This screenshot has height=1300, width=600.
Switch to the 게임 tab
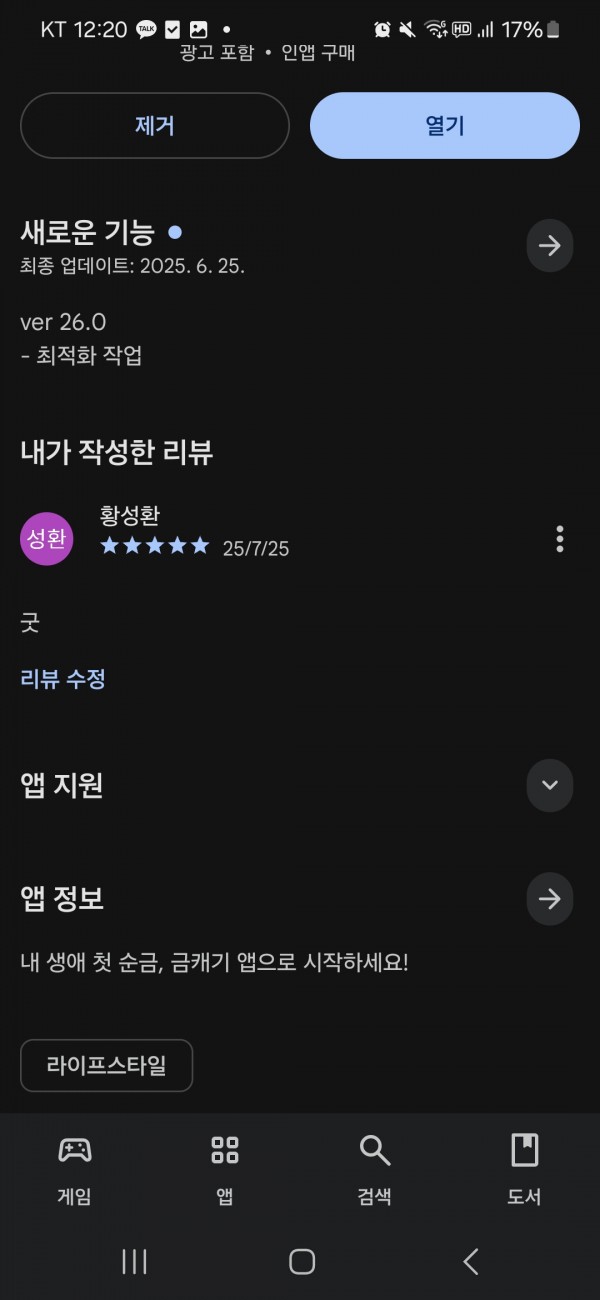click(x=75, y=1169)
